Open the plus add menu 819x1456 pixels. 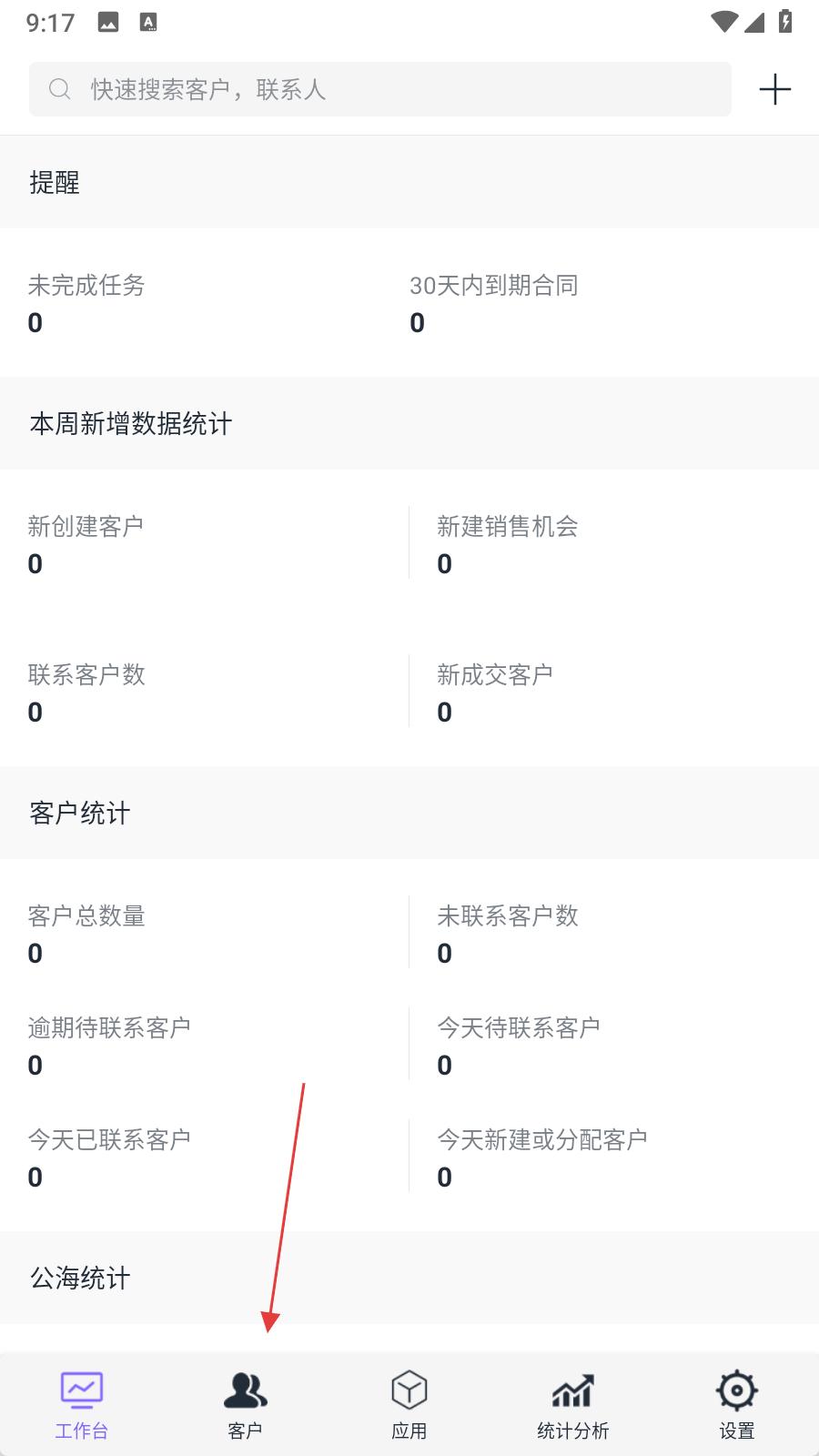click(774, 89)
